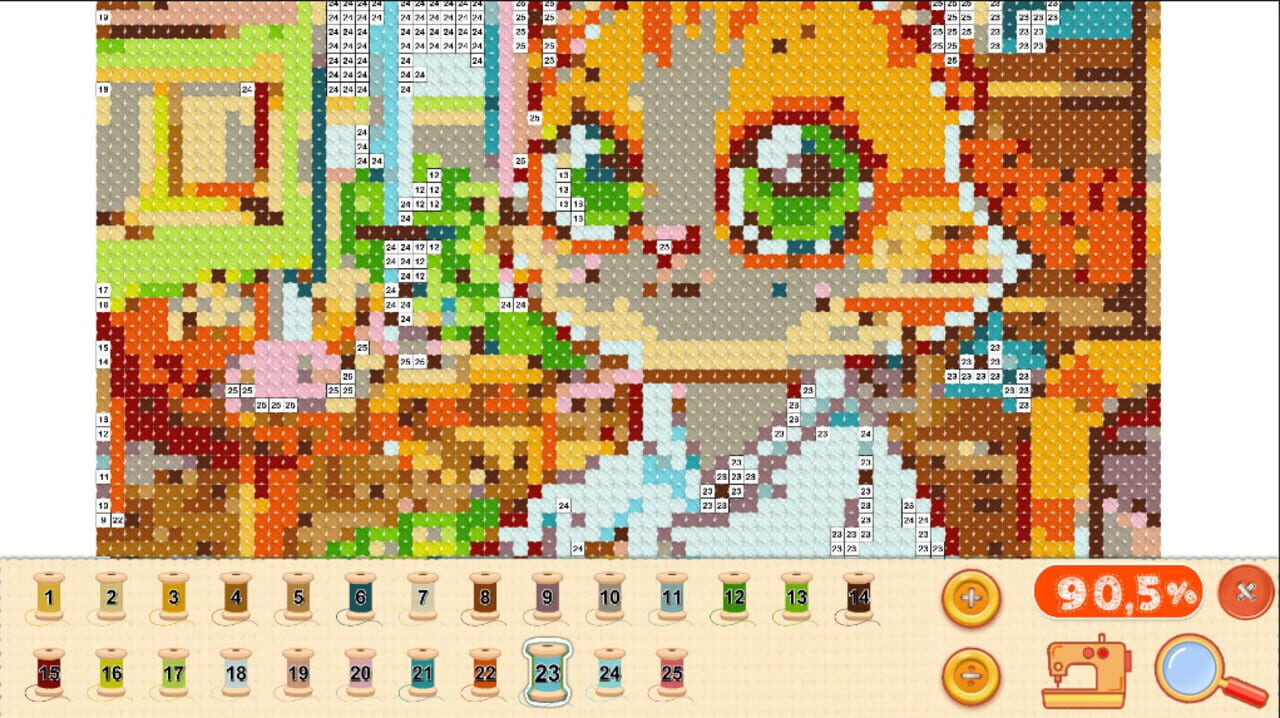This screenshot has height=718, width=1280.
Task: Select thread spool number 9
Action: click(x=547, y=597)
